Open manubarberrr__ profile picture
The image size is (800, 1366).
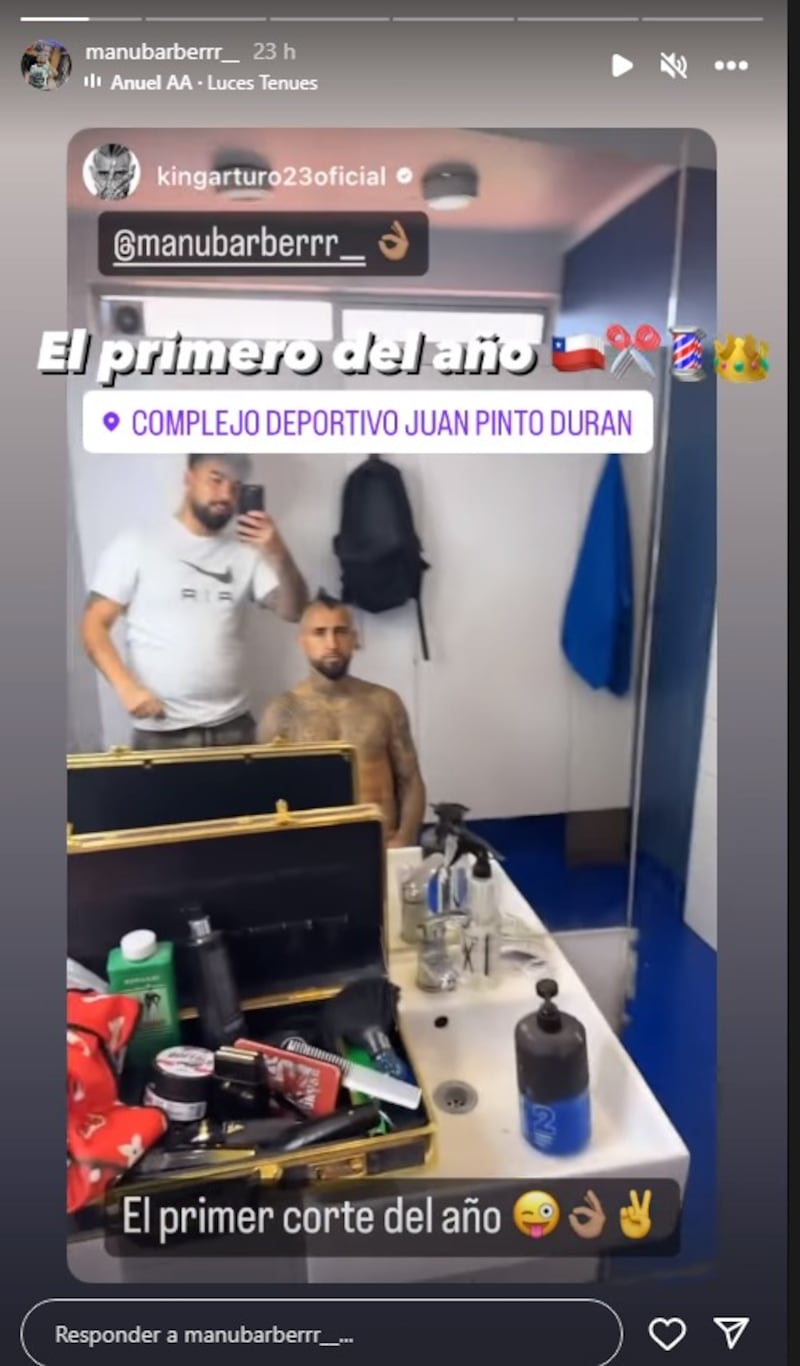[x=46, y=66]
